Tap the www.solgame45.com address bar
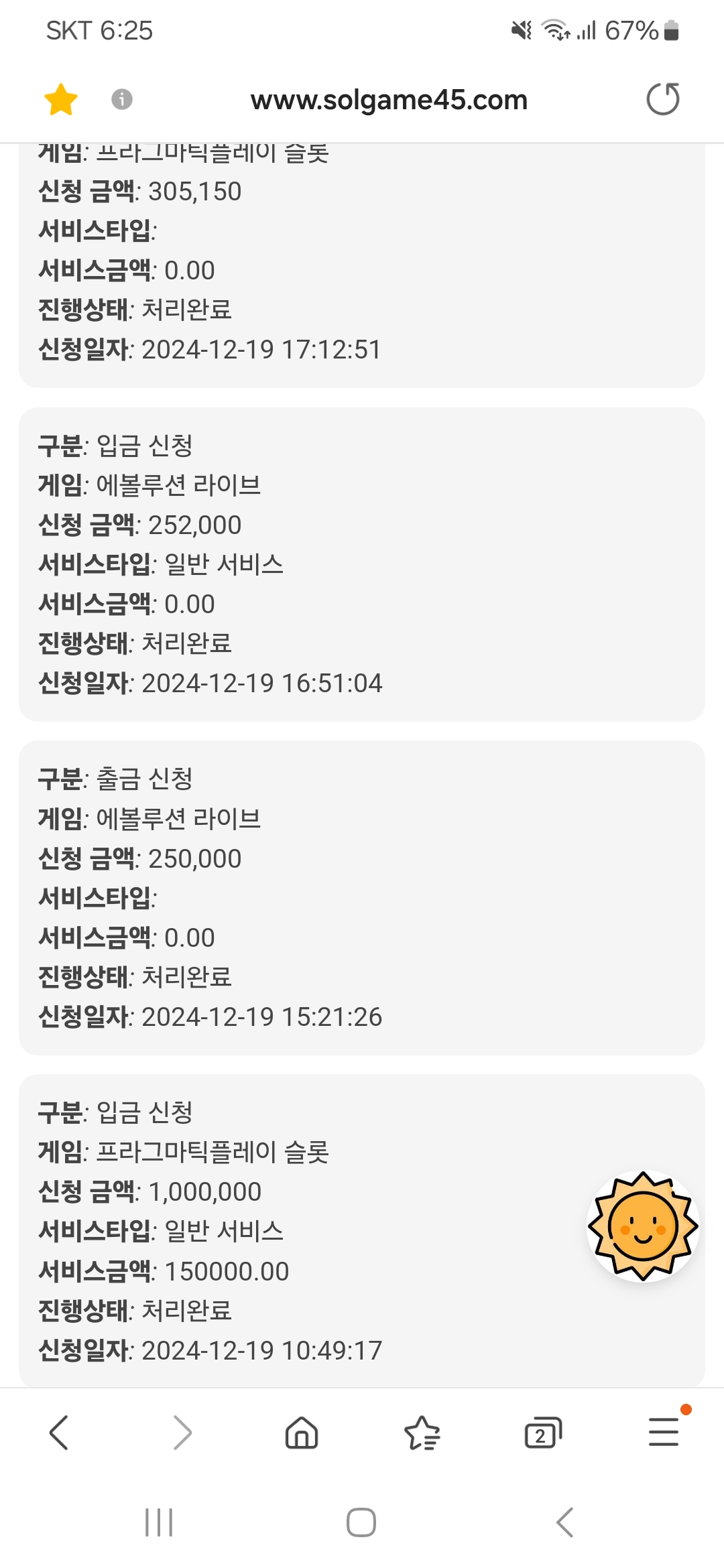724x1568 pixels. click(389, 100)
